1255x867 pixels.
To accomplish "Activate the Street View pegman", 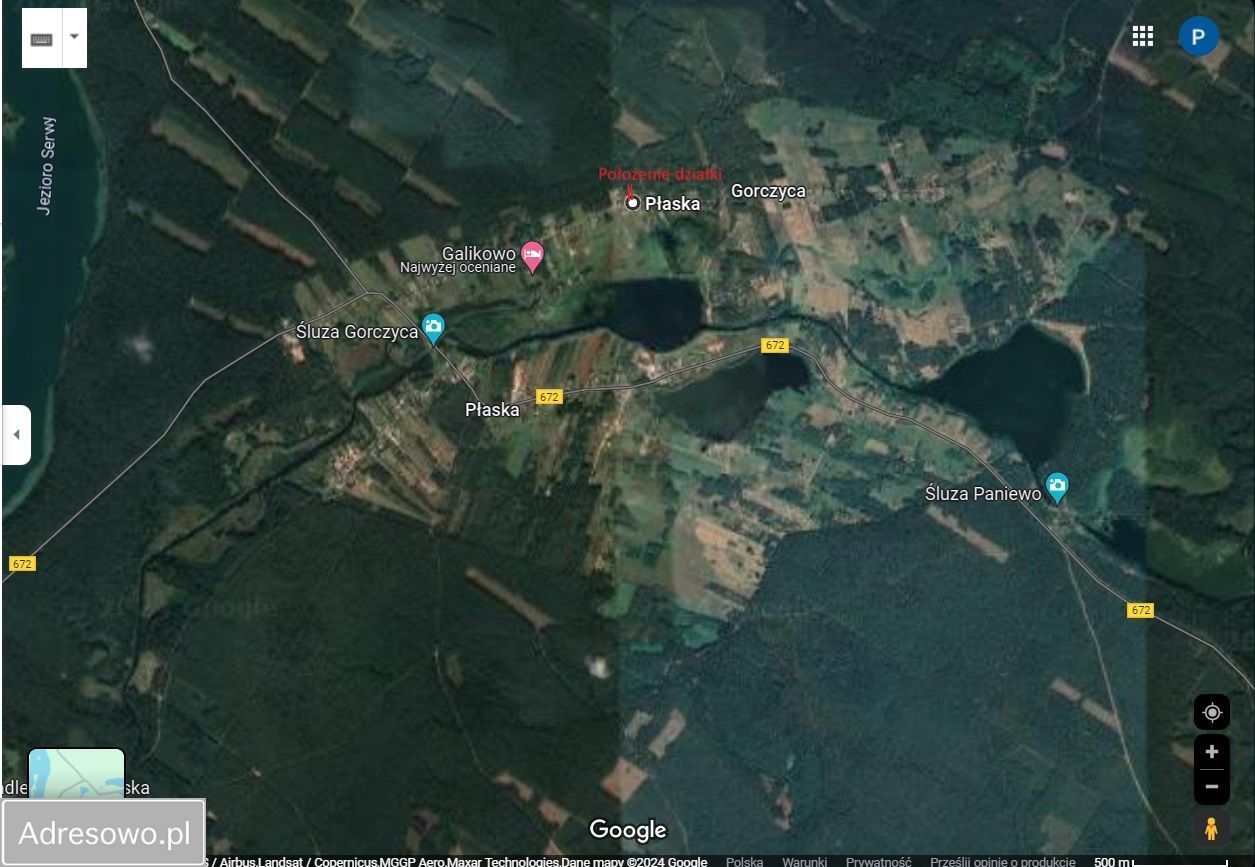I will point(1211,828).
